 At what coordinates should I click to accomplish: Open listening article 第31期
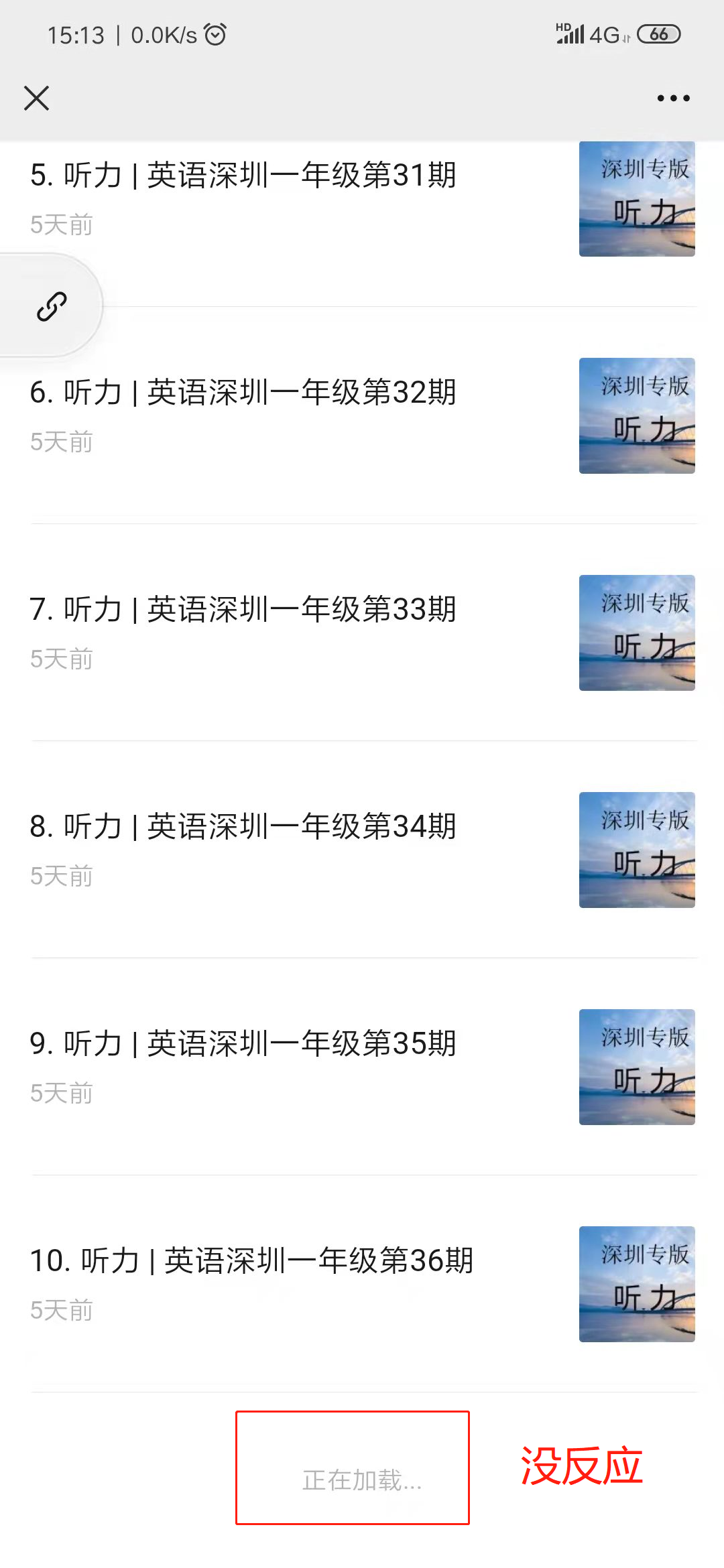point(243,176)
